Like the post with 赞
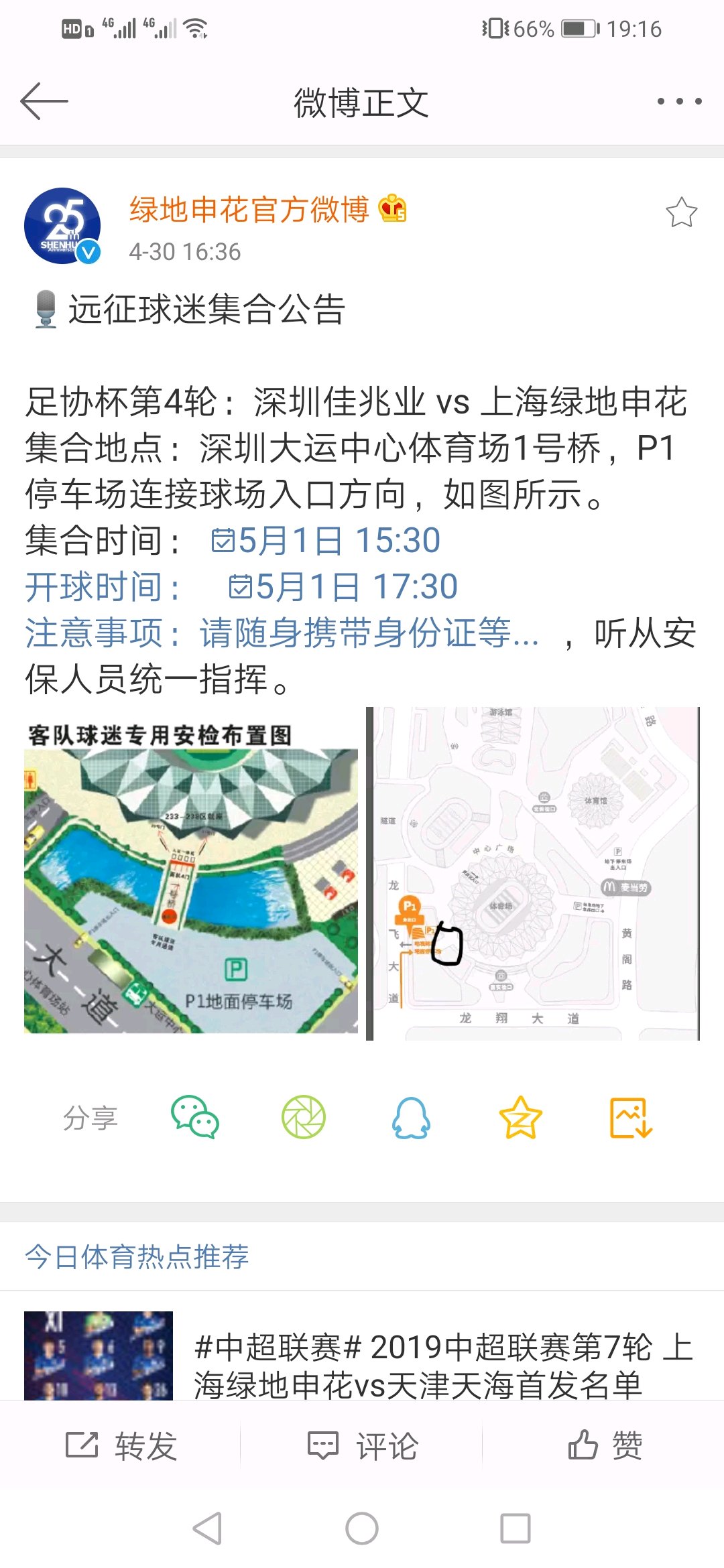Screen dimensions: 724x1568 (x=605, y=1445)
